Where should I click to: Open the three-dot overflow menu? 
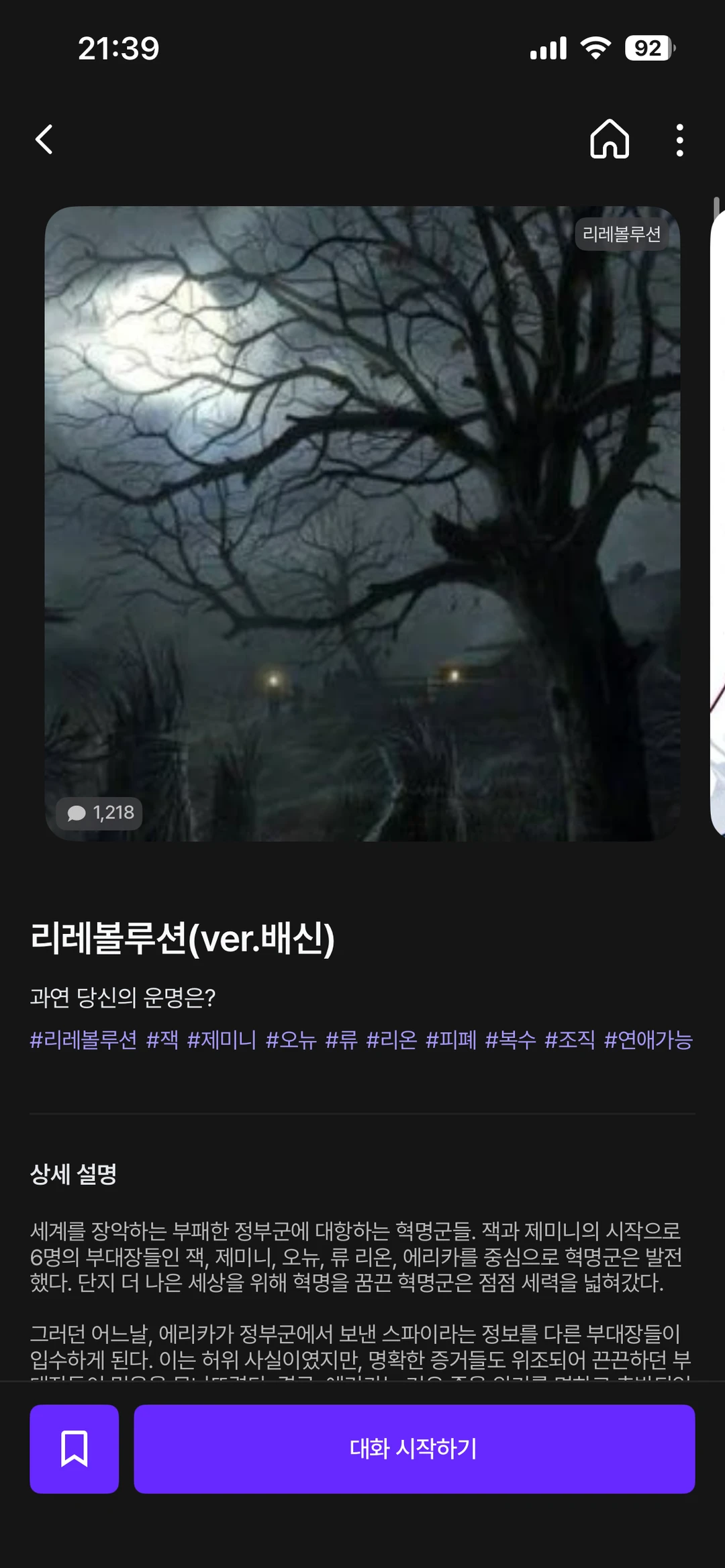[x=679, y=140]
